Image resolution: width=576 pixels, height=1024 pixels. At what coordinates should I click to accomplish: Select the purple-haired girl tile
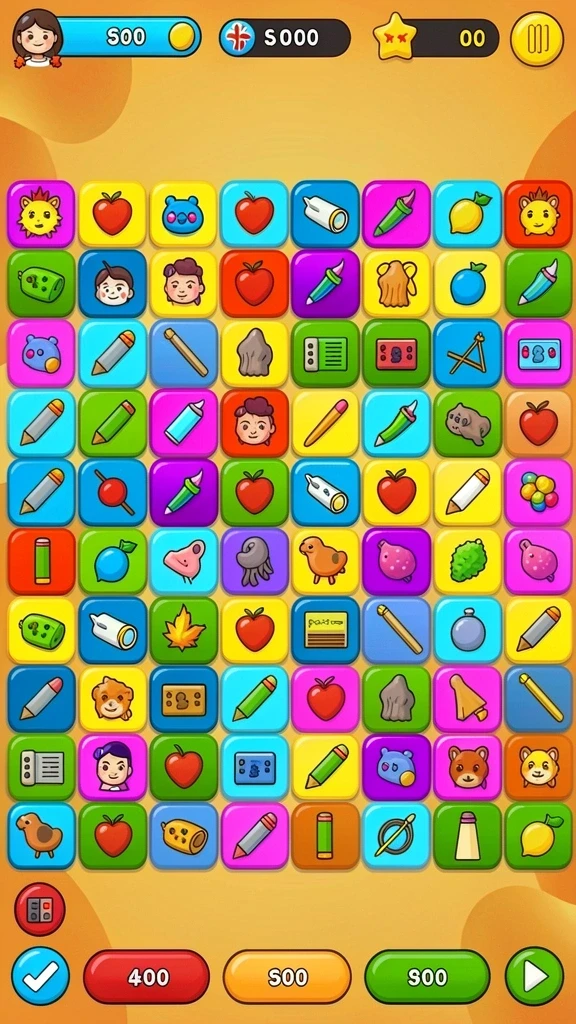pyautogui.click(x=112, y=767)
